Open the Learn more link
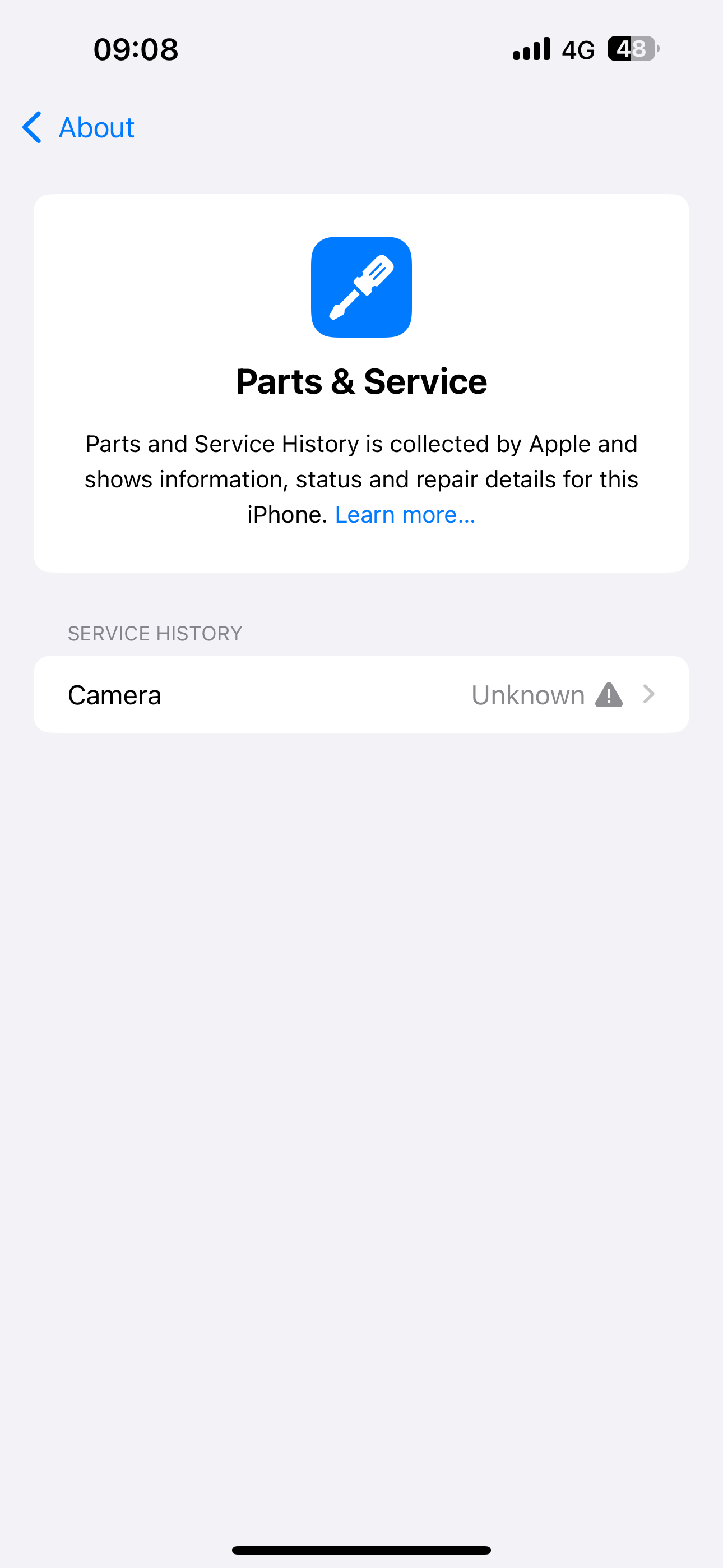 [x=405, y=515]
